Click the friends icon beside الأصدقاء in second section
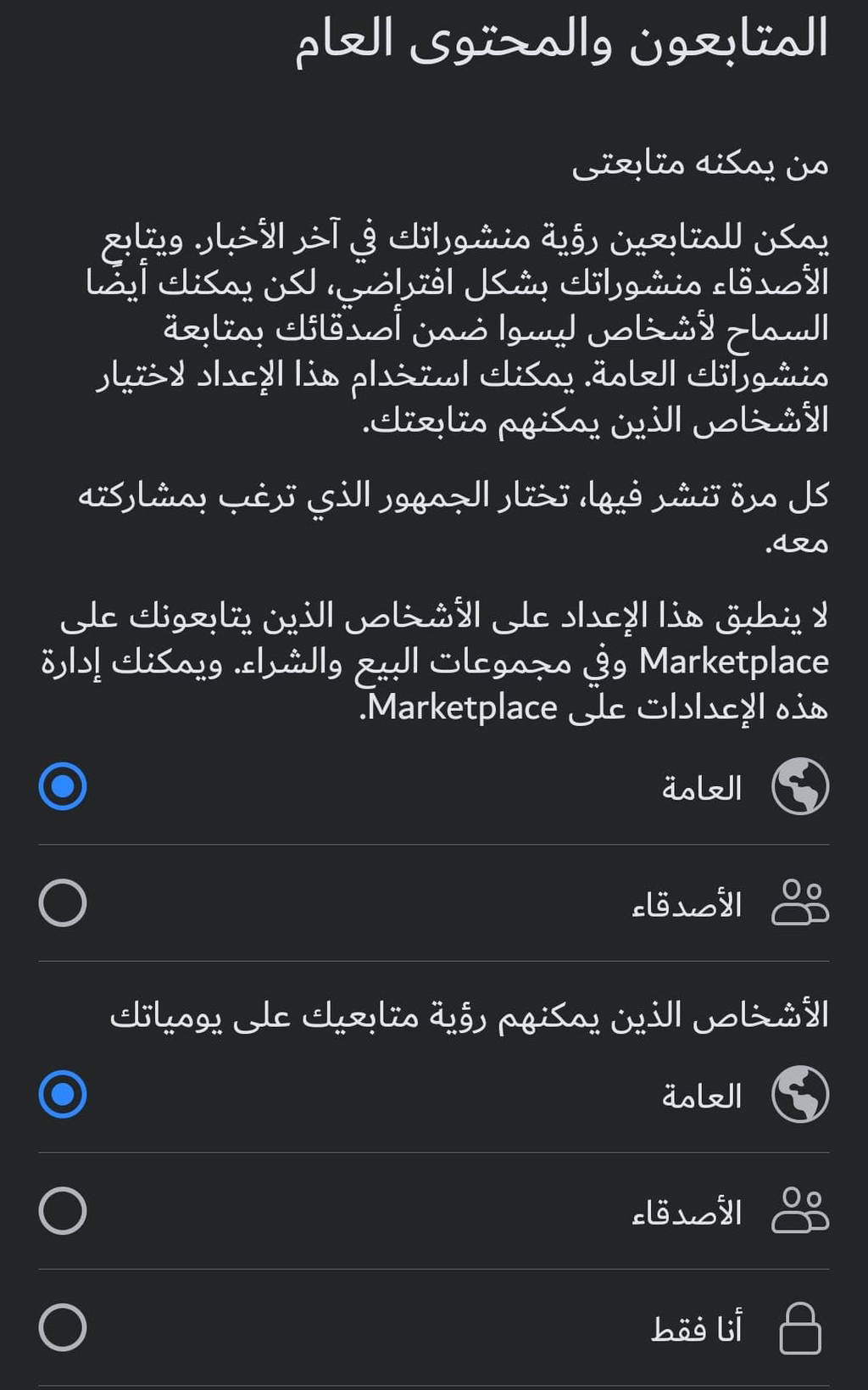The width and height of the screenshot is (868, 1390). click(800, 1210)
